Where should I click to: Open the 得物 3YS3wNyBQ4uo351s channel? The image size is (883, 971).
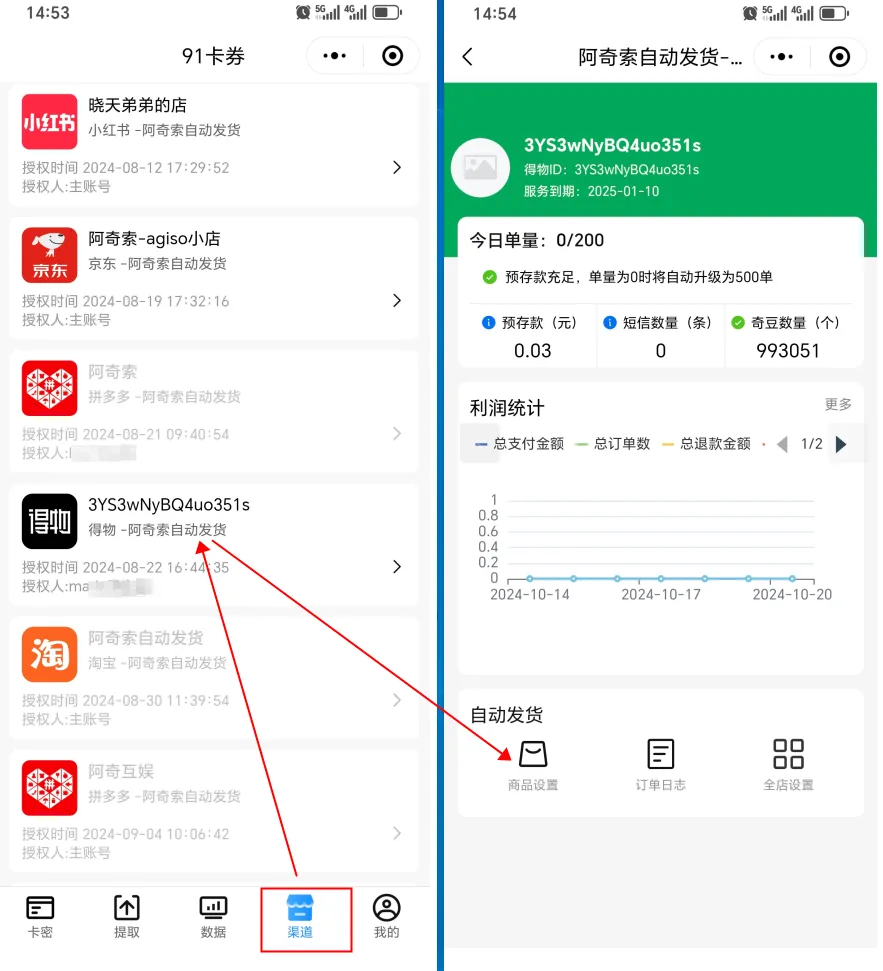coord(213,546)
